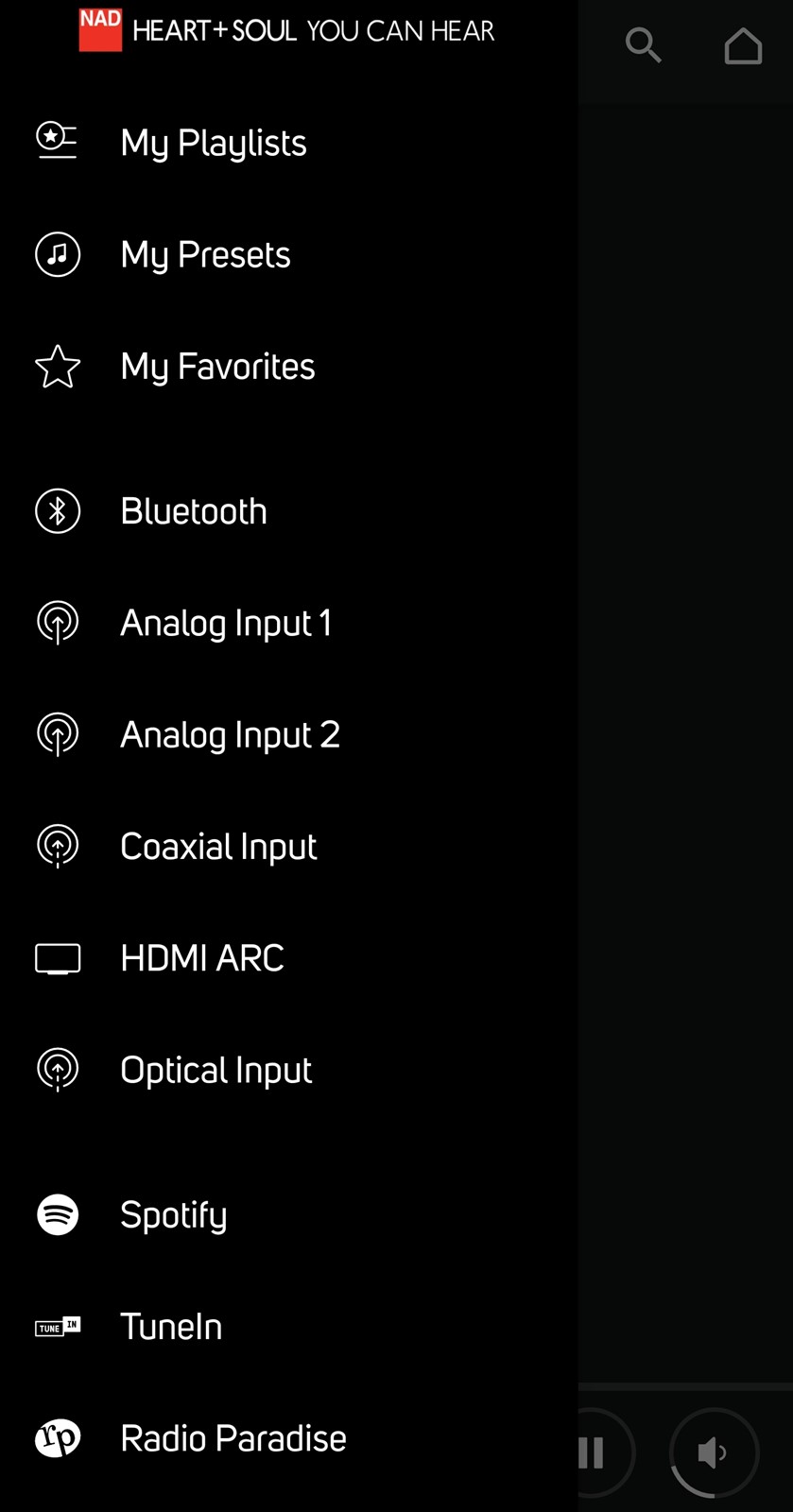Go to the home screen icon
This screenshot has width=793, height=1512.
pos(743,45)
